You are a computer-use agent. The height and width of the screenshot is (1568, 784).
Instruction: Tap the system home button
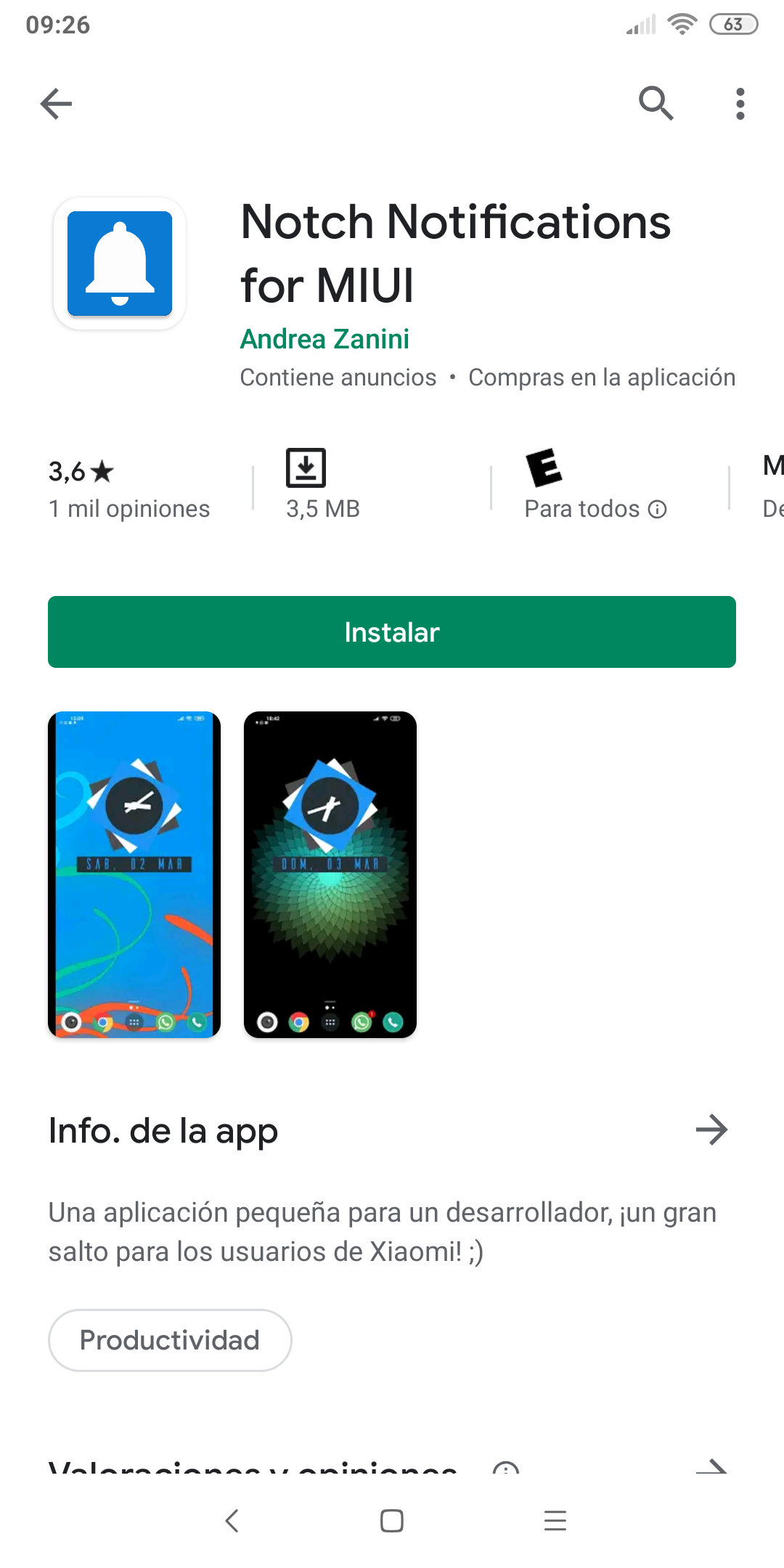pos(392,1521)
